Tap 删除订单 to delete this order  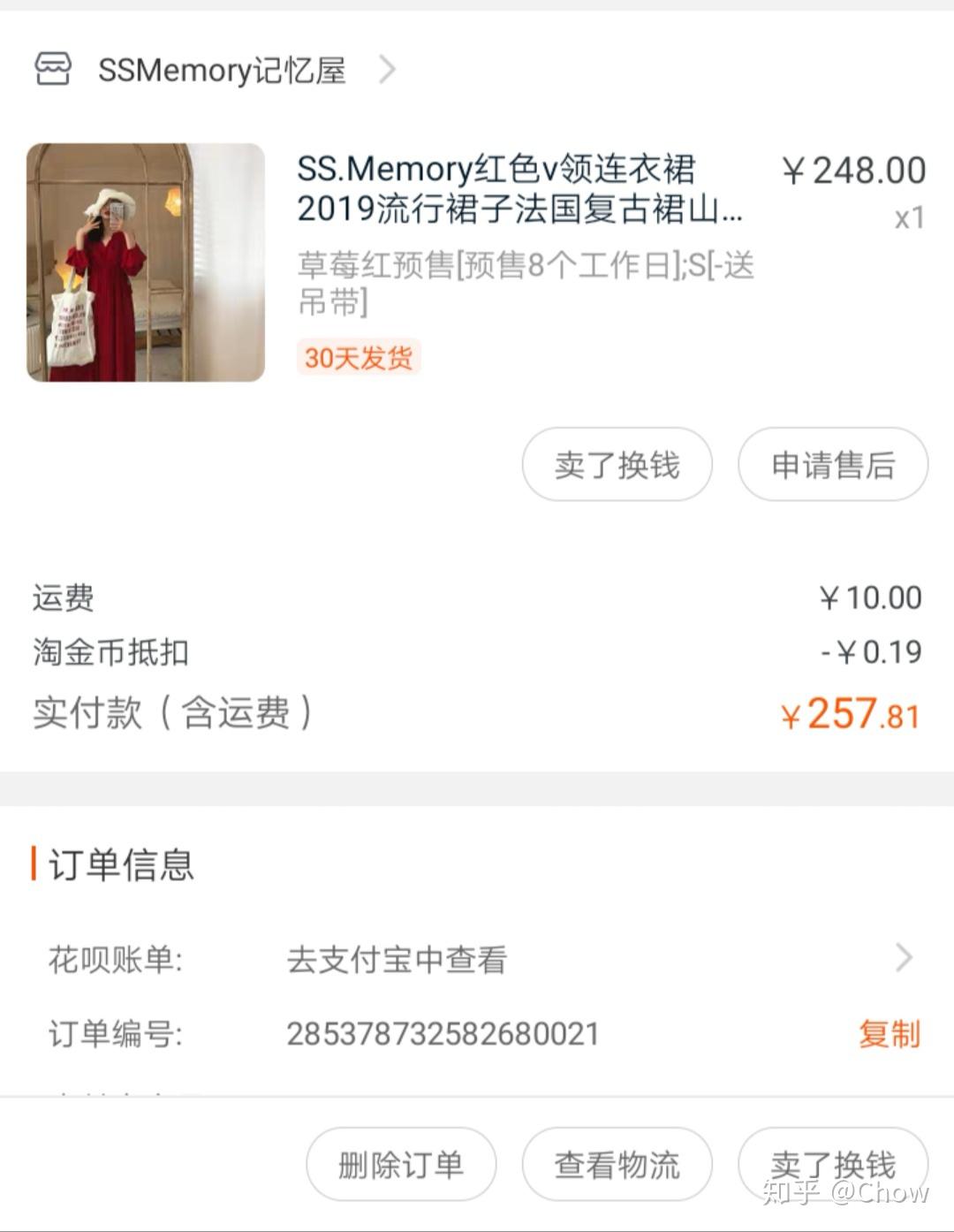(x=401, y=1165)
